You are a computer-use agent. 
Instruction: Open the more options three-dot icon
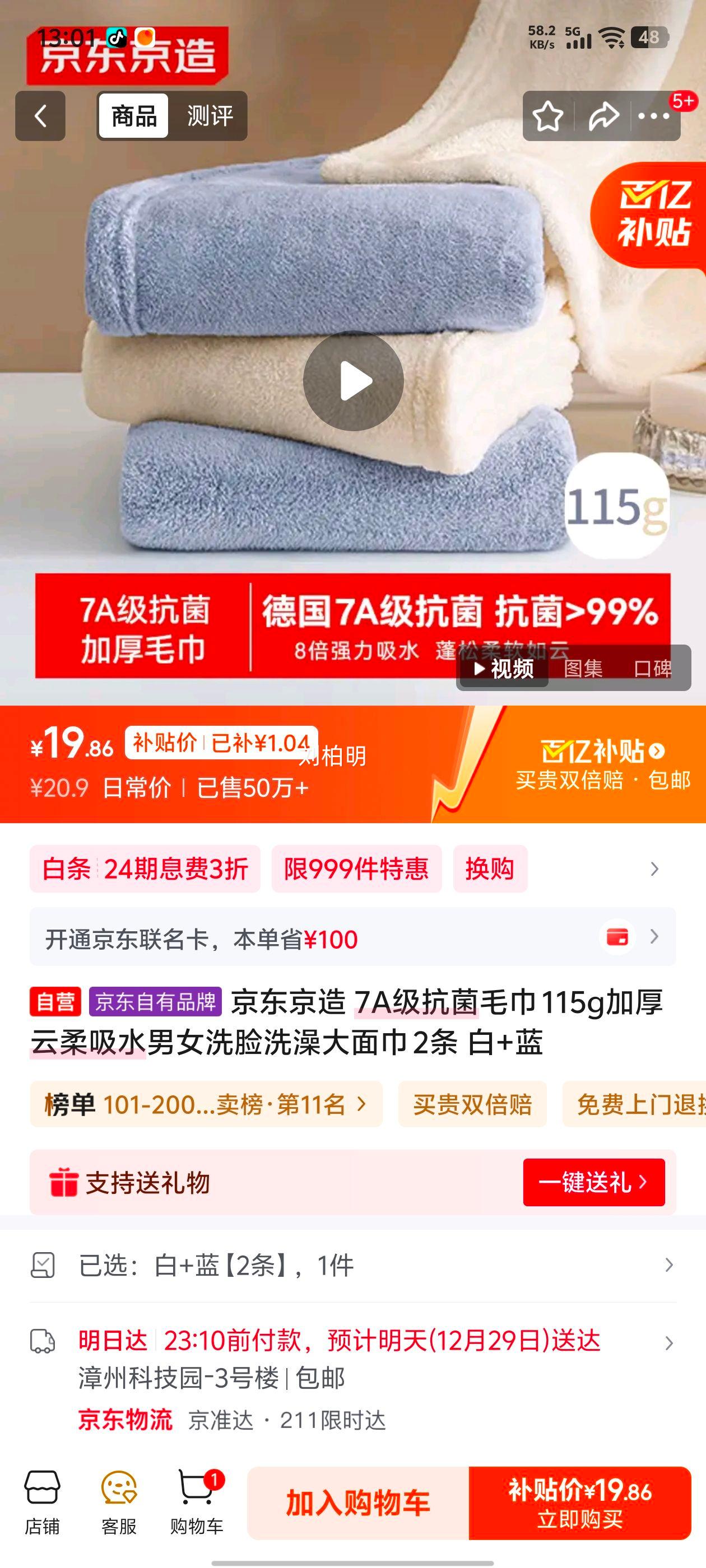point(656,116)
